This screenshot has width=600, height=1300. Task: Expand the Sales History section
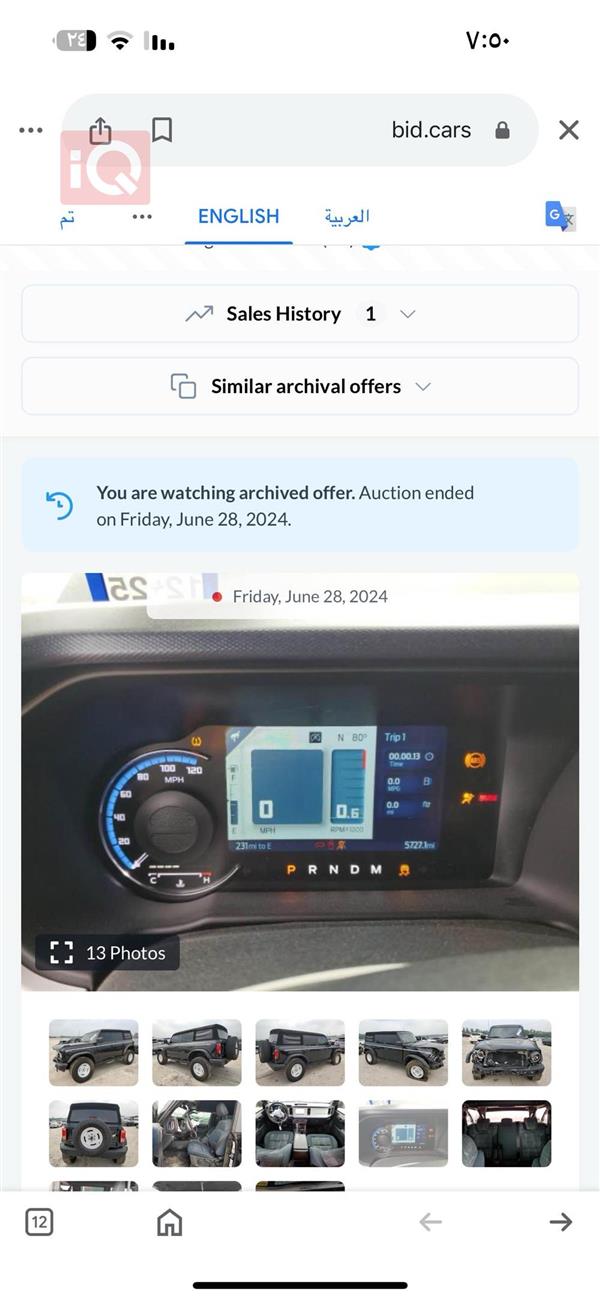coord(300,314)
